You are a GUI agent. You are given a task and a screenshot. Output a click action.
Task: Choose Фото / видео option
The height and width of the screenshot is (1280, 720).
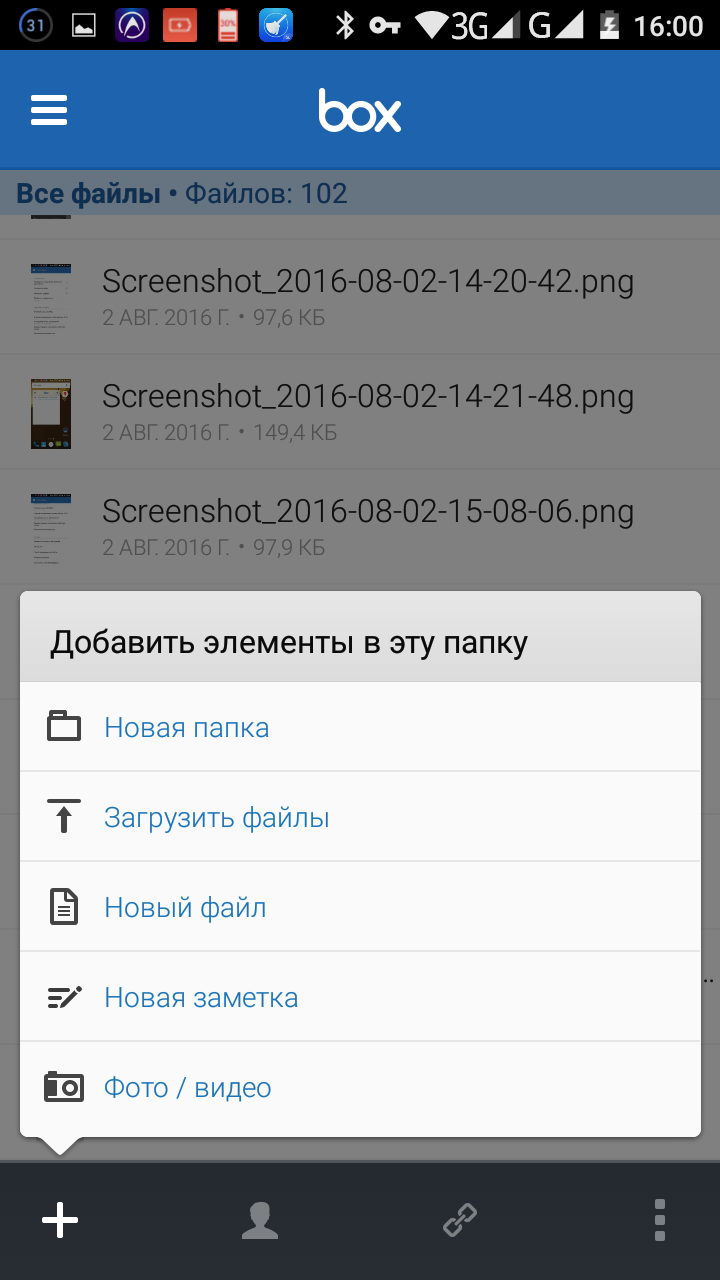pos(188,1087)
